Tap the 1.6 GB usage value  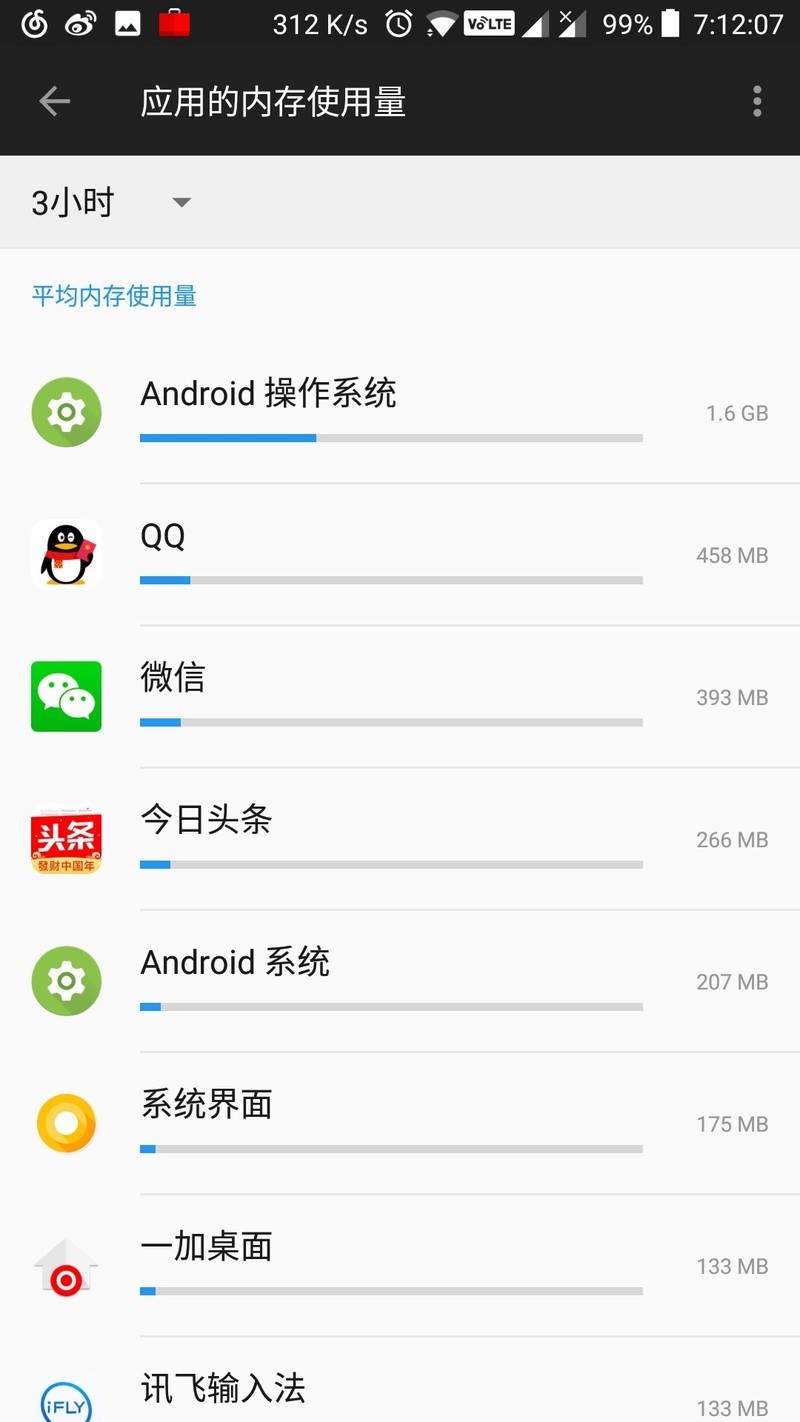pos(736,412)
